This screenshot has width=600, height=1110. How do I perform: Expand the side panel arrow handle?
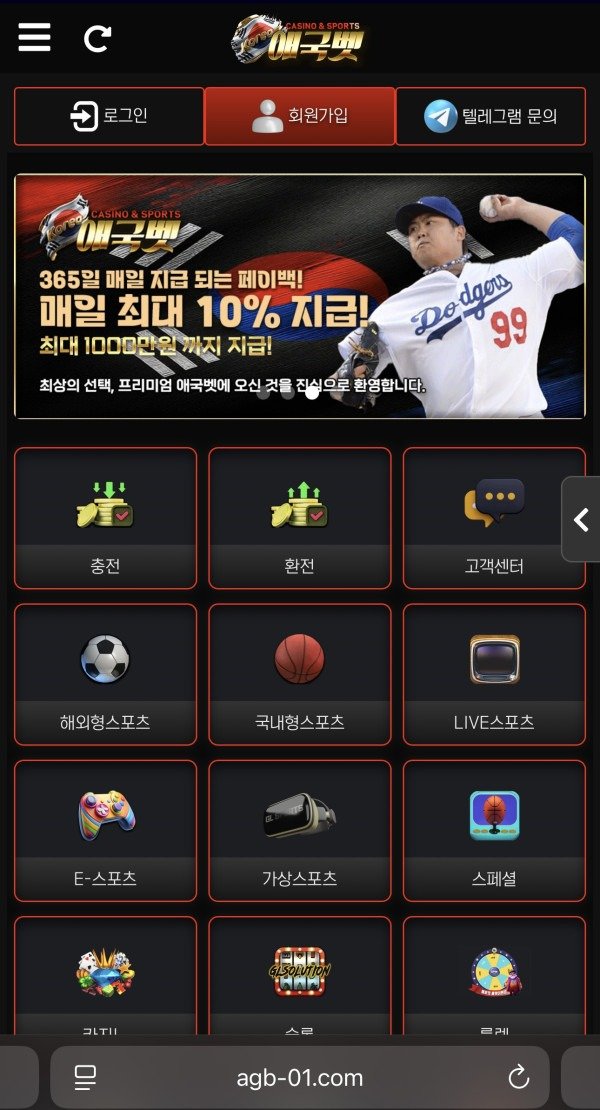pyautogui.click(x=581, y=519)
